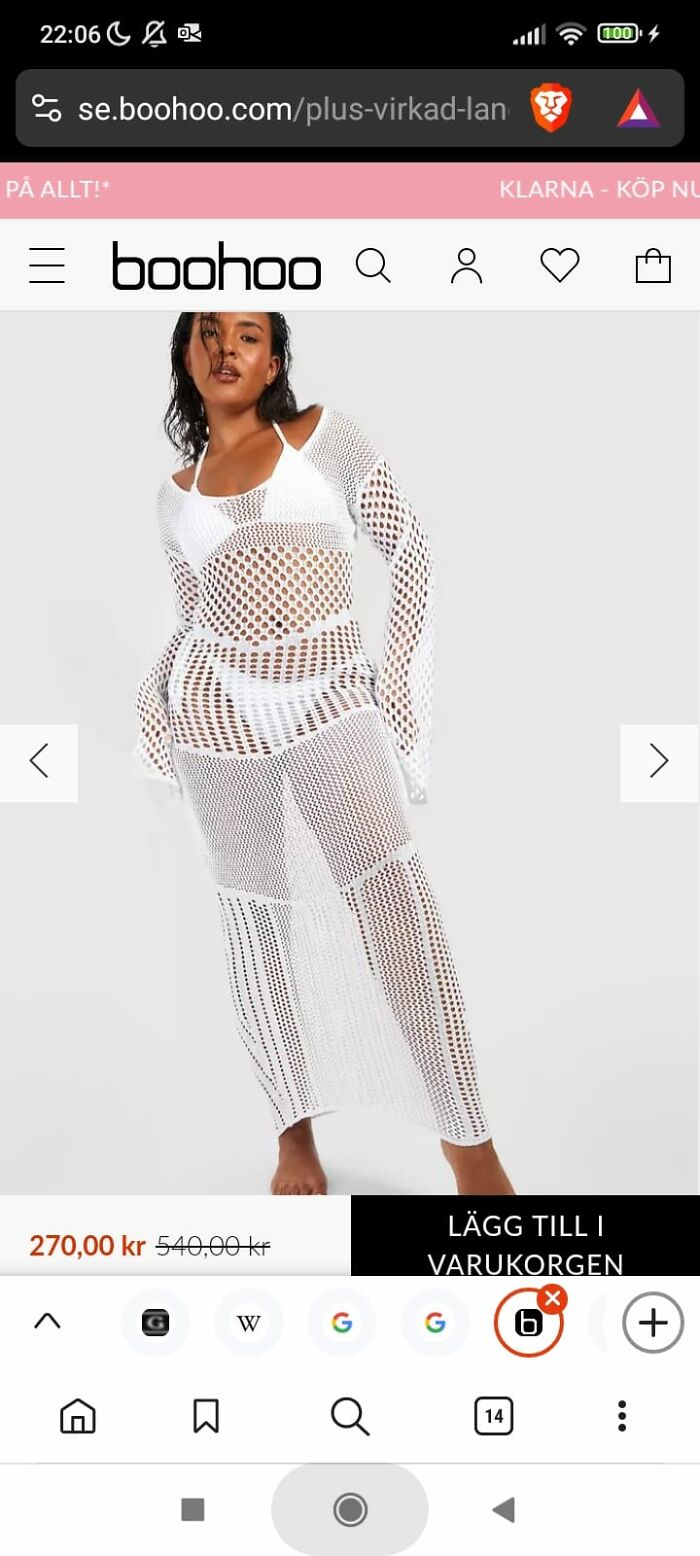Viewport: 700px width, 1556px height.
Task: Switch to the Wikipedia tab
Action: pos(248,1323)
